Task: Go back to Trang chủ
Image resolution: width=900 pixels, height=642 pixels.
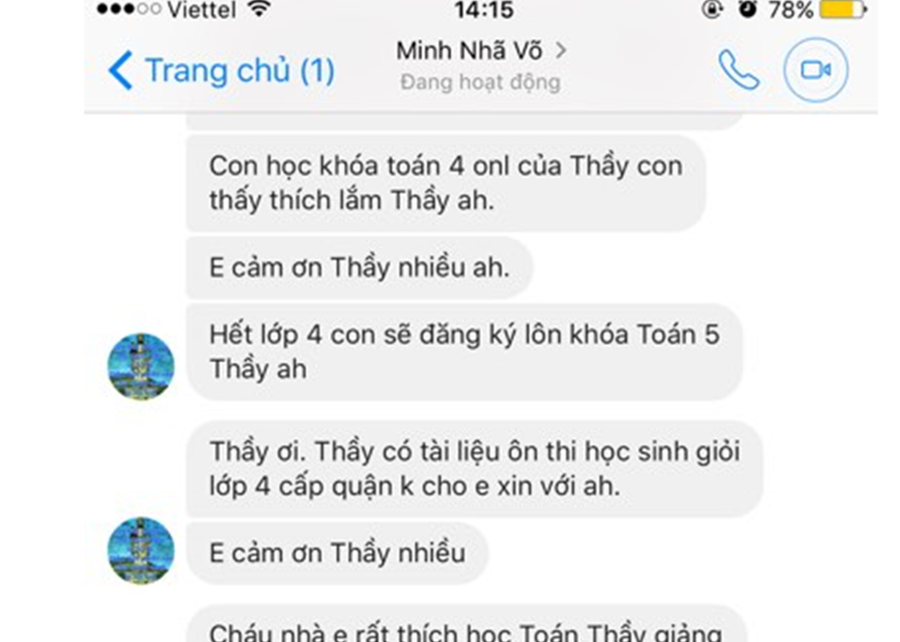Action: 220,71
